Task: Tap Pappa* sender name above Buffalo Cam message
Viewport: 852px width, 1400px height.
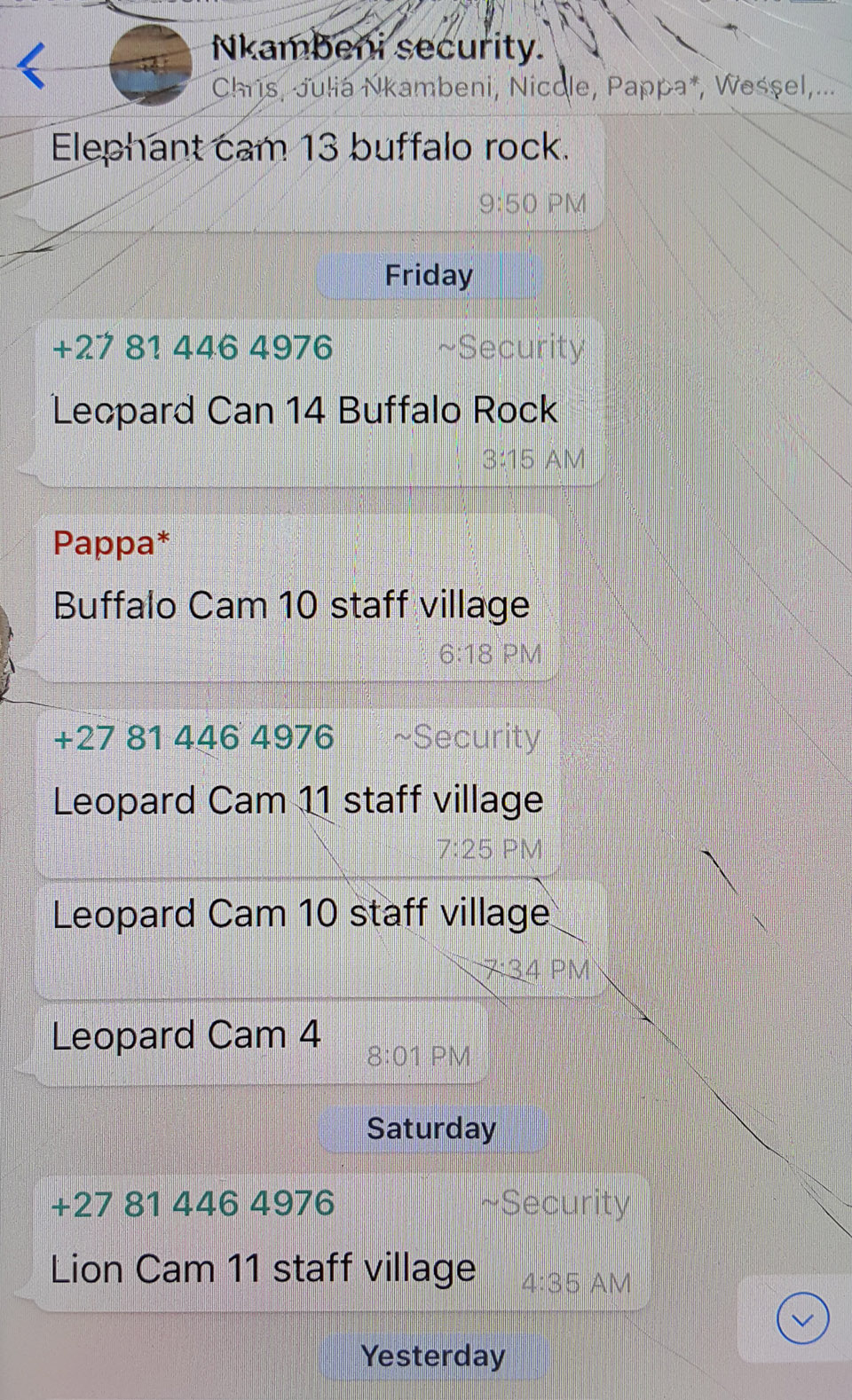Action: coord(111,542)
